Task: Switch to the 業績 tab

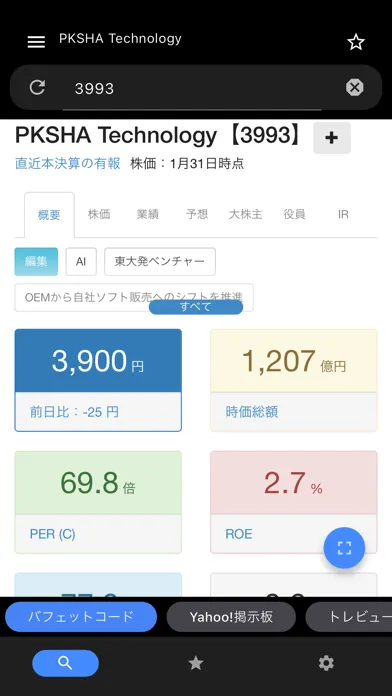Action: [x=148, y=214]
